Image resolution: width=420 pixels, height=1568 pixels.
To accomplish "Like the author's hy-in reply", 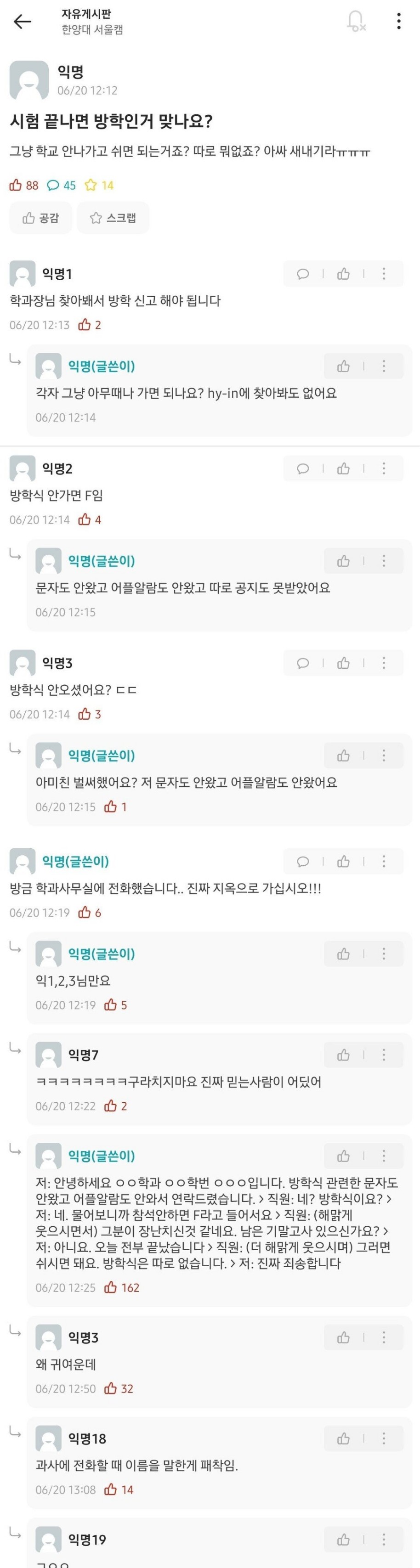I will tap(343, 367).
